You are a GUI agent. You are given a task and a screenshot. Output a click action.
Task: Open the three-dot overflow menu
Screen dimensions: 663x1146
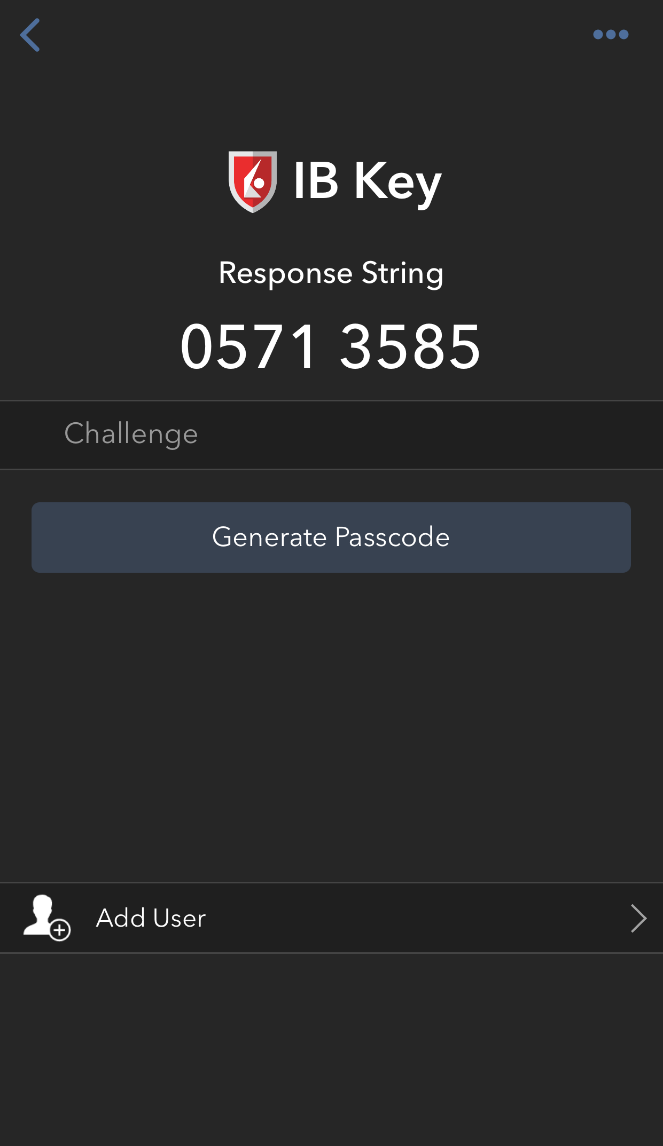click(x=610, y=34)
